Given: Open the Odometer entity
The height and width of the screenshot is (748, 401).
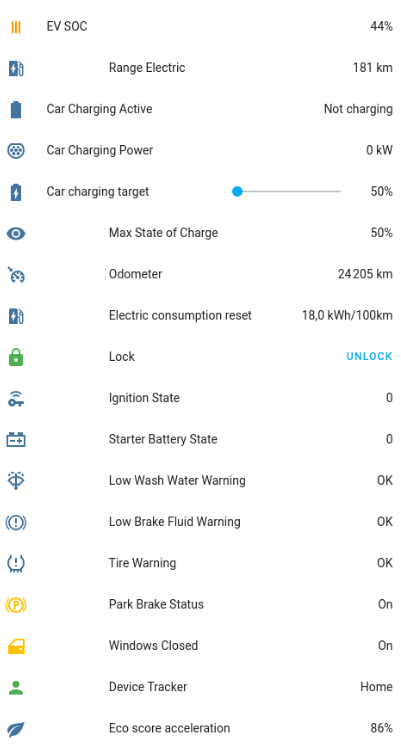Looking at the screenshot, I should coord(201,274).
